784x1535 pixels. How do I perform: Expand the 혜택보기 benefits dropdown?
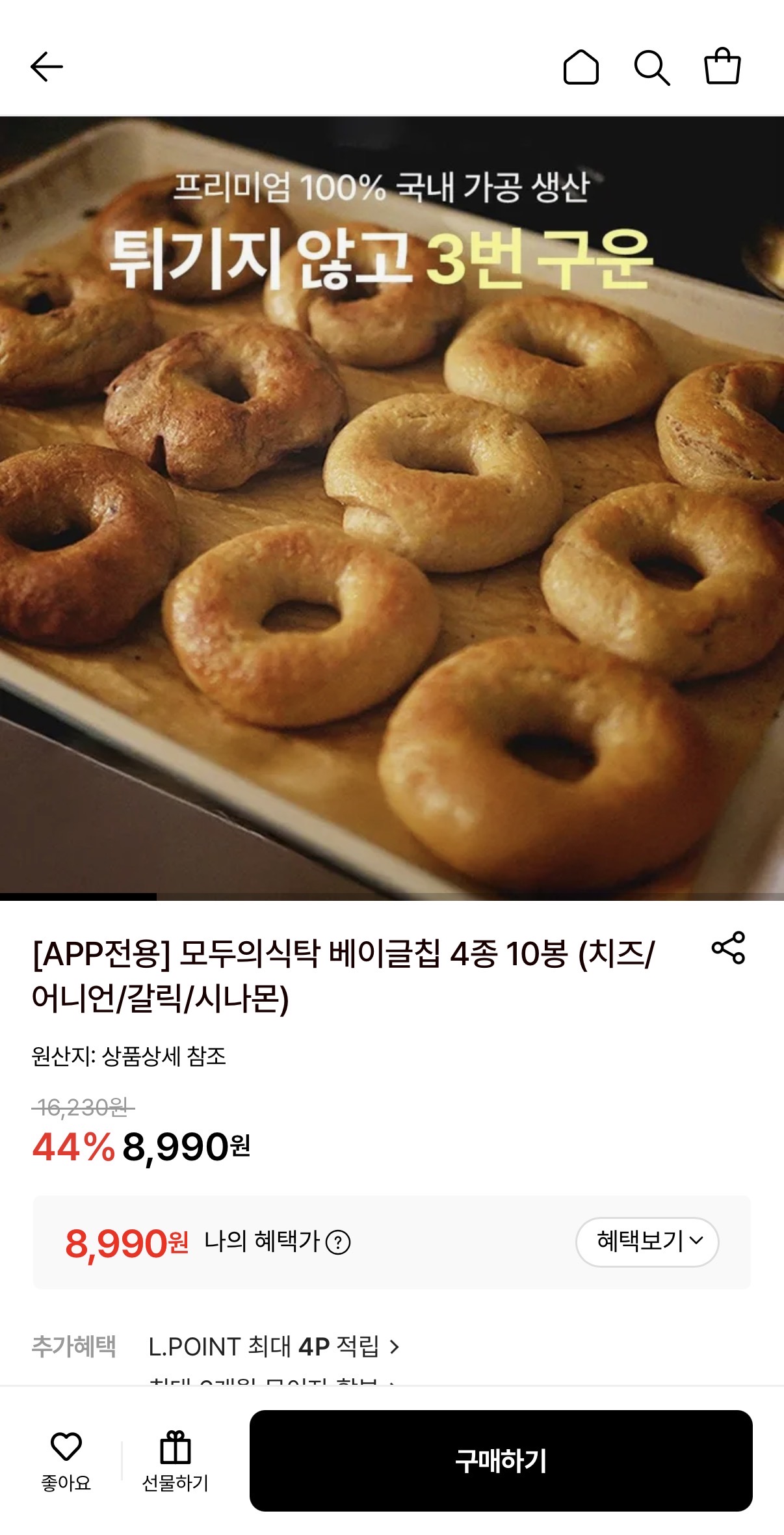coord(646,1241)
